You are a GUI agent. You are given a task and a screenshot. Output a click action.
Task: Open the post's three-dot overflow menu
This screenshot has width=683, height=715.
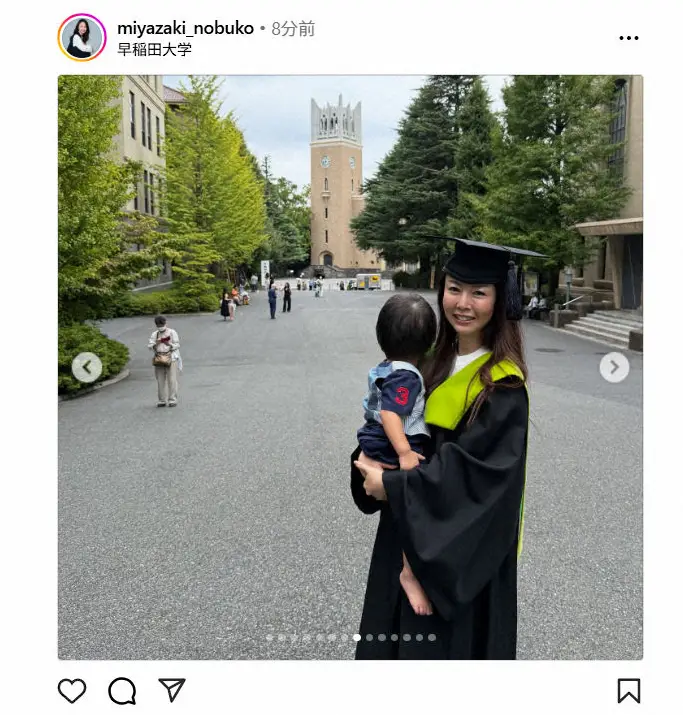628,38
